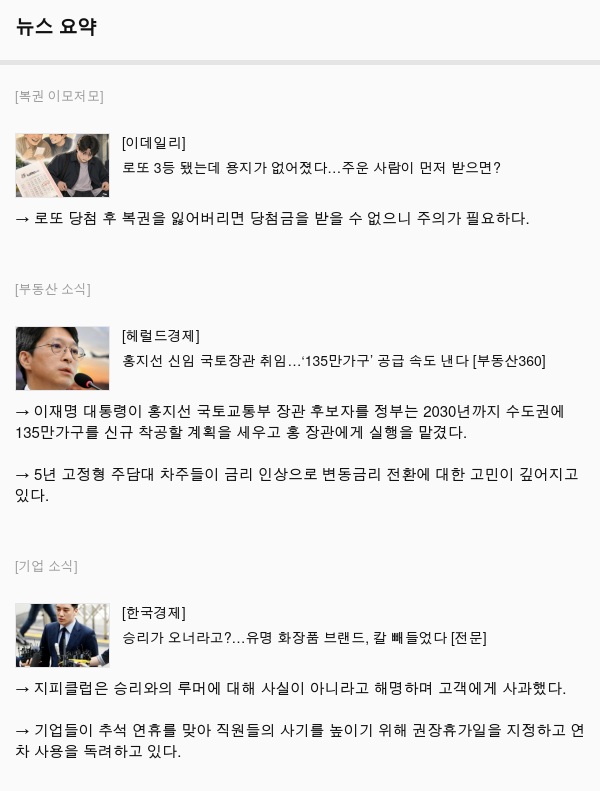Open the 이데일리 article about the lost 로또 3등 ticket
The height and width of the screenshot is (791, 600).
coord(311,167)
